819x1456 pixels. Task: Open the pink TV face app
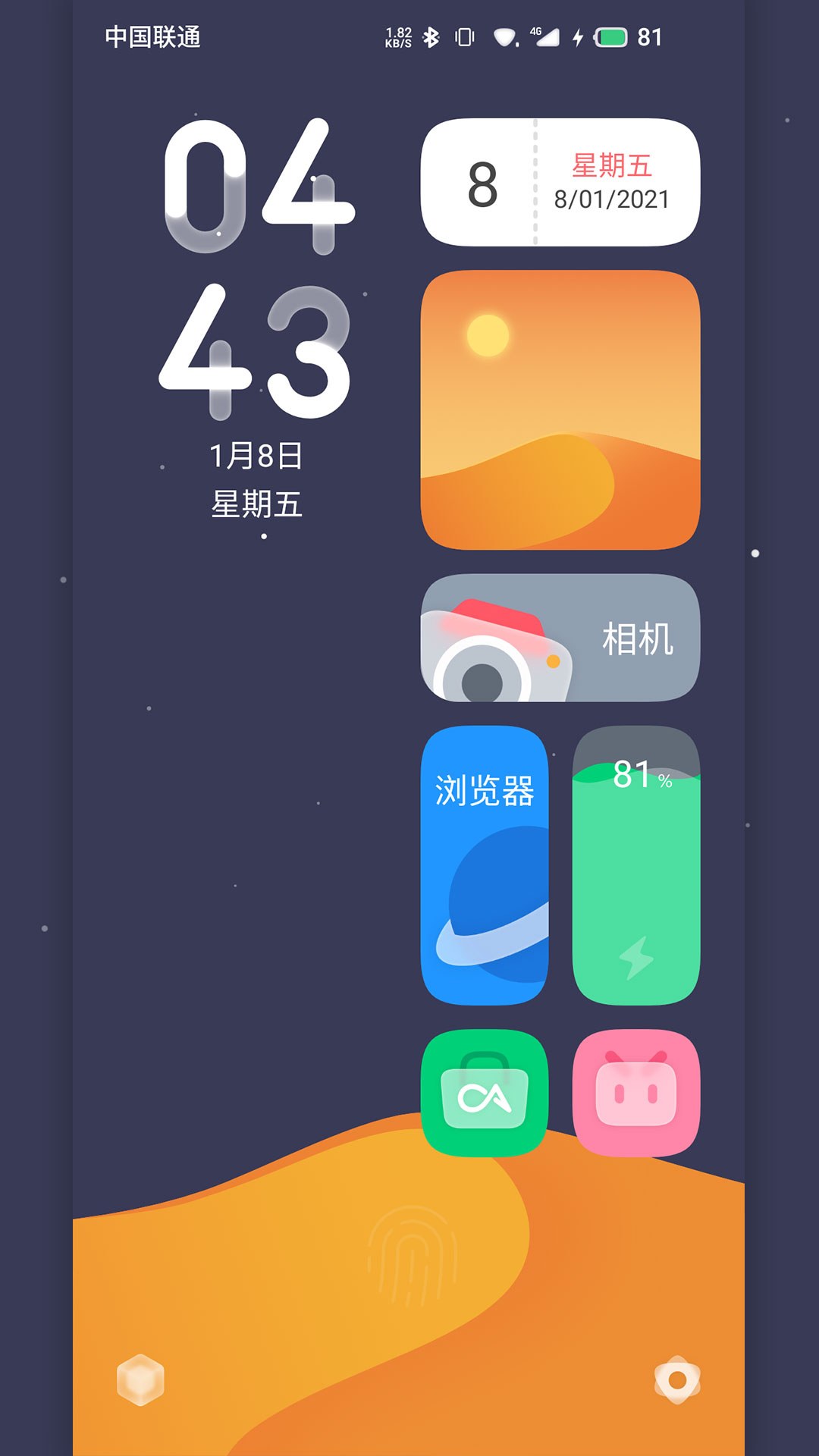click(x=635, y=1093)
